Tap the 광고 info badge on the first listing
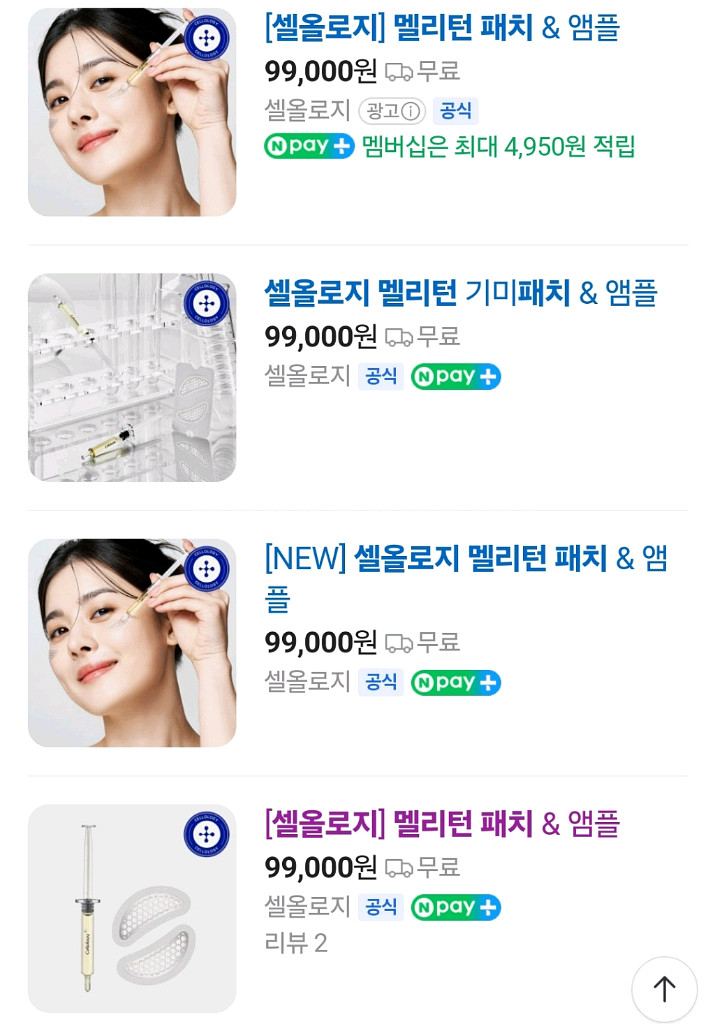The width and height of the screenshot is (715, 1024). pyautogui.click(x=392, y=111)
